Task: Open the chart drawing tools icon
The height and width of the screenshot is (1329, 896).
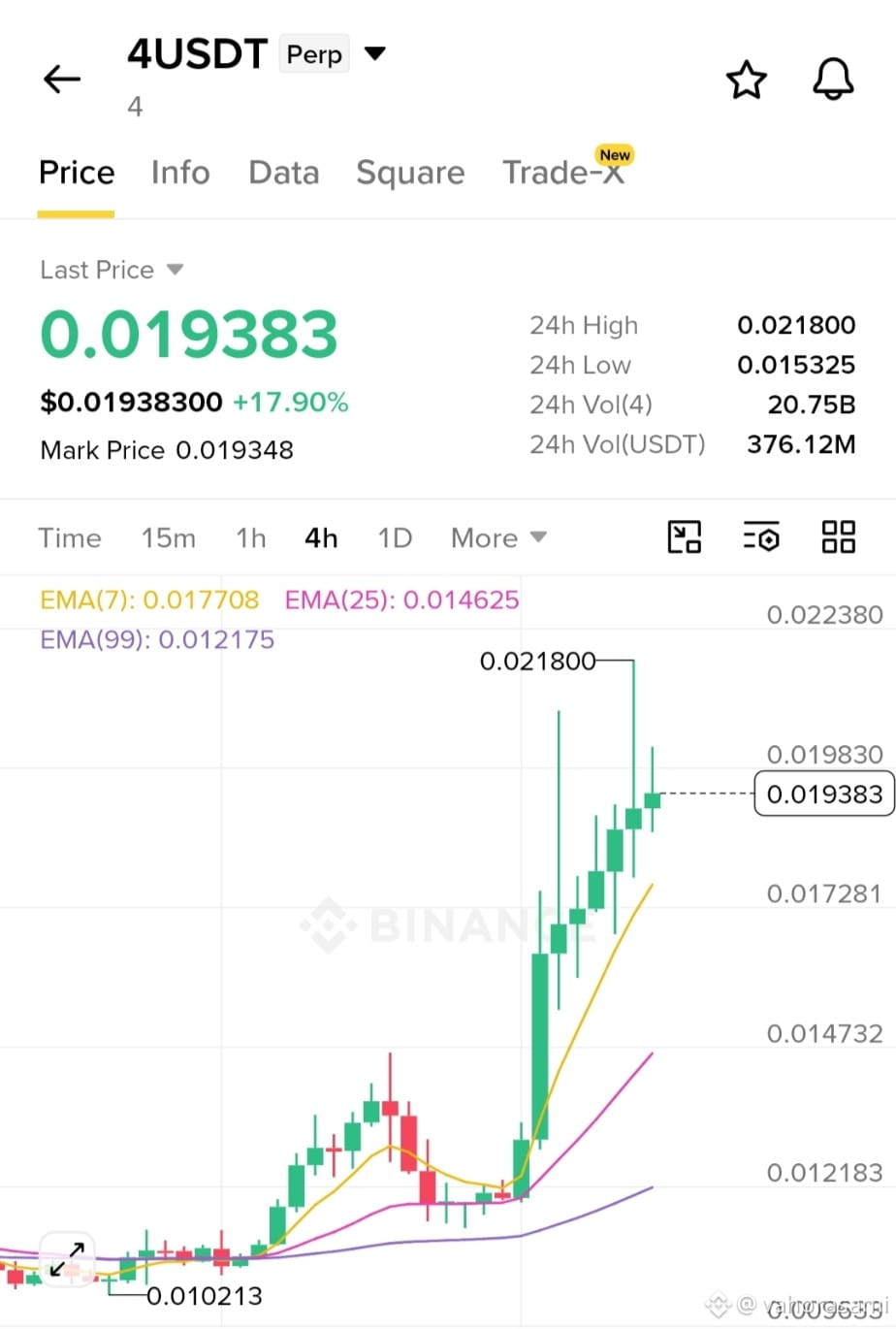Action: [x=685, y=536]
